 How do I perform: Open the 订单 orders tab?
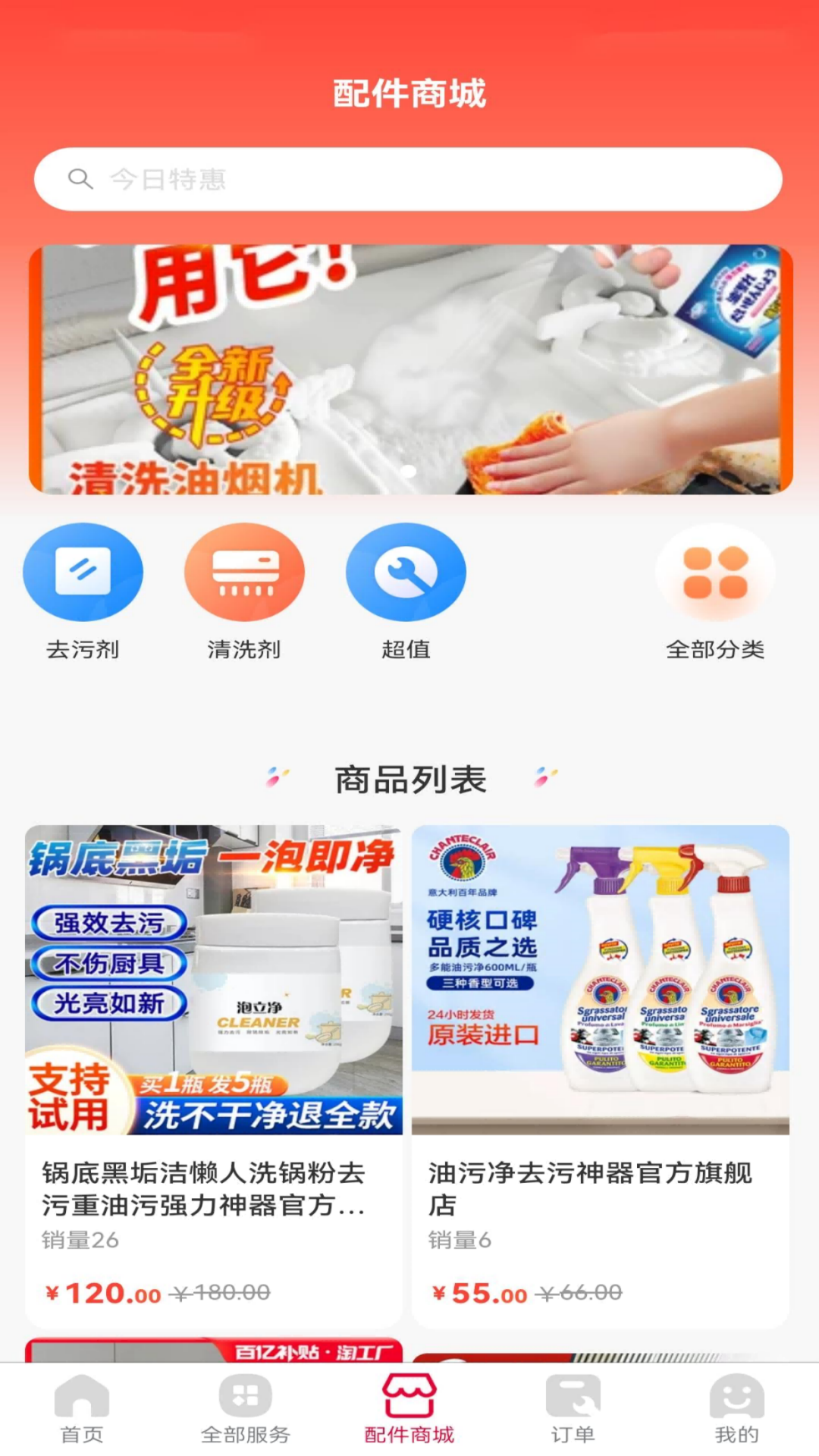coord(573,1409)
